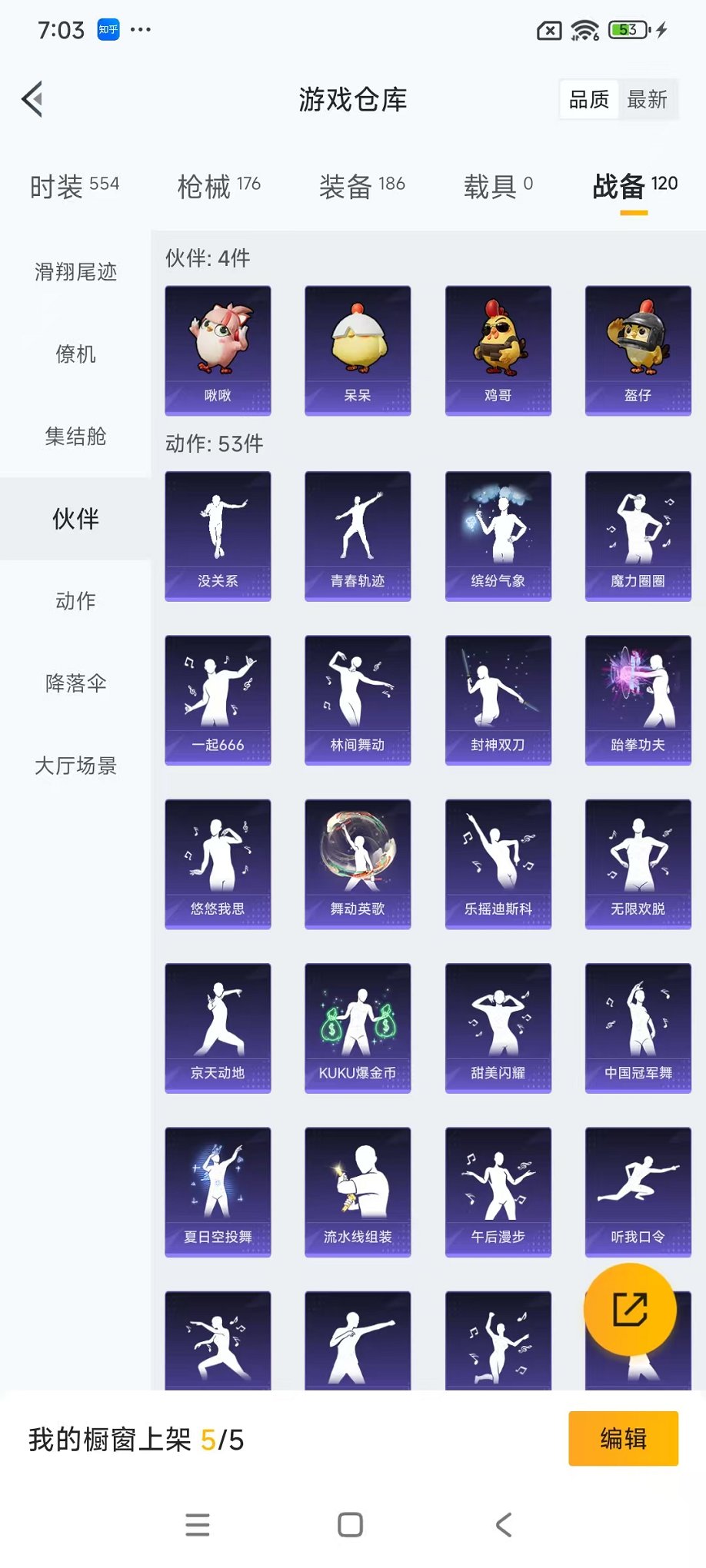706x1568 pixels.
Task: Select 降落伞 in the side menu
Action: coord(75,683)
